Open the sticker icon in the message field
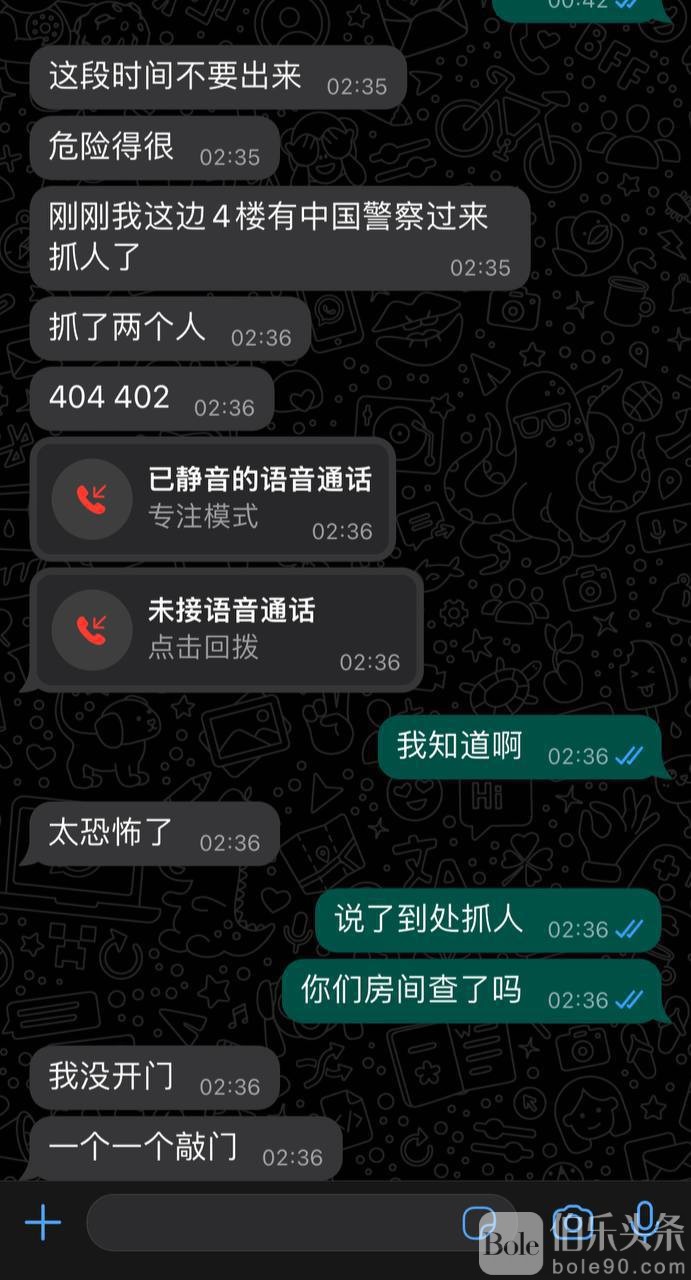Screen dimensions: 691x1280 (481, 1222)
